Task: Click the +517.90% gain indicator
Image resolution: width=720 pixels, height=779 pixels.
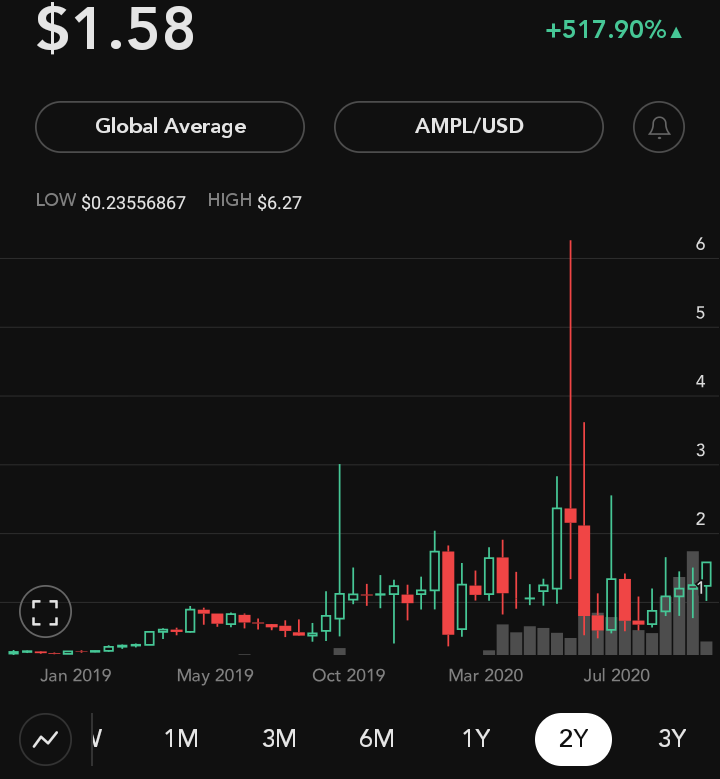Action: (613, 30)
